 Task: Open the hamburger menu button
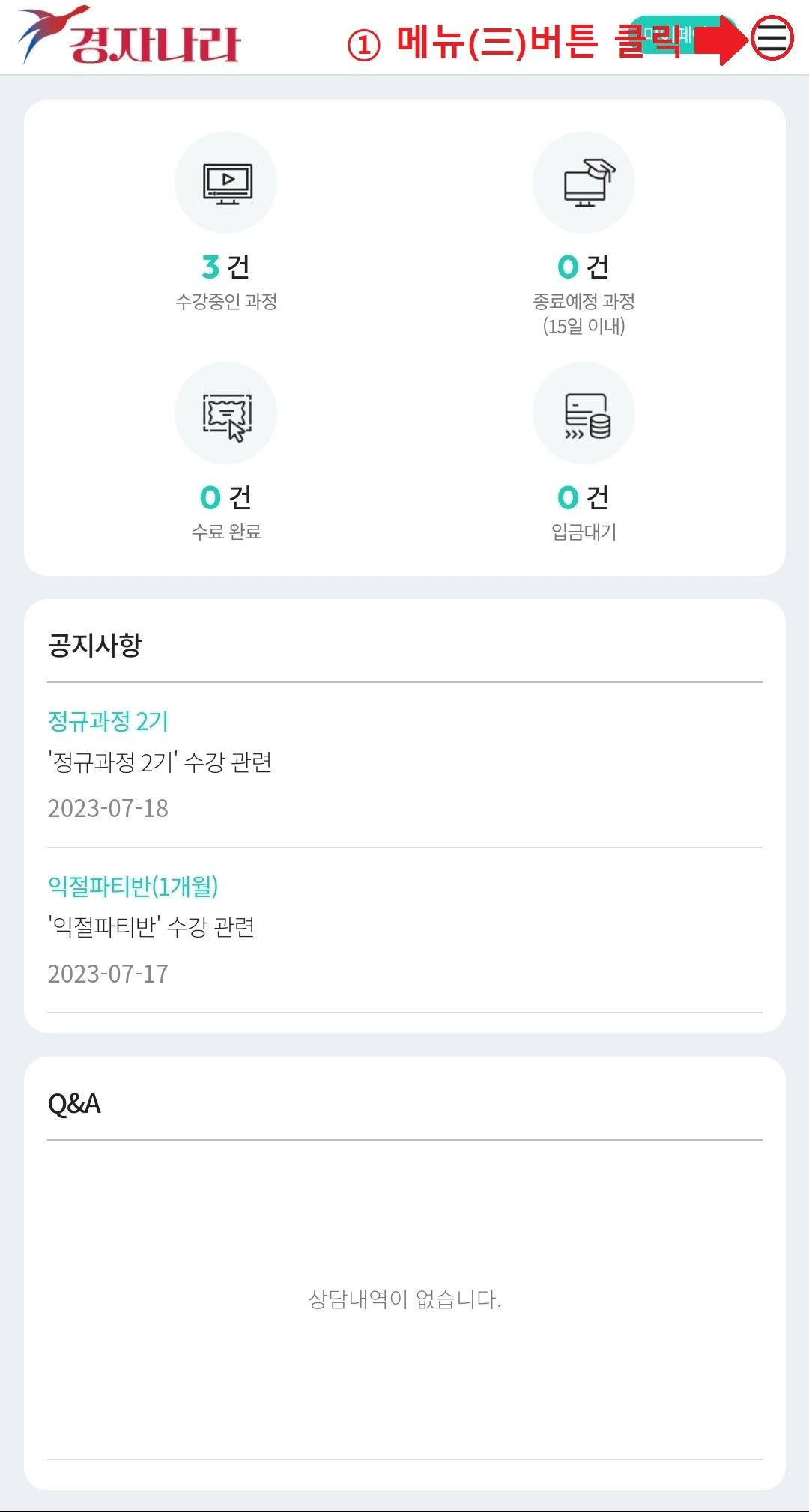(x=772, y=37)
